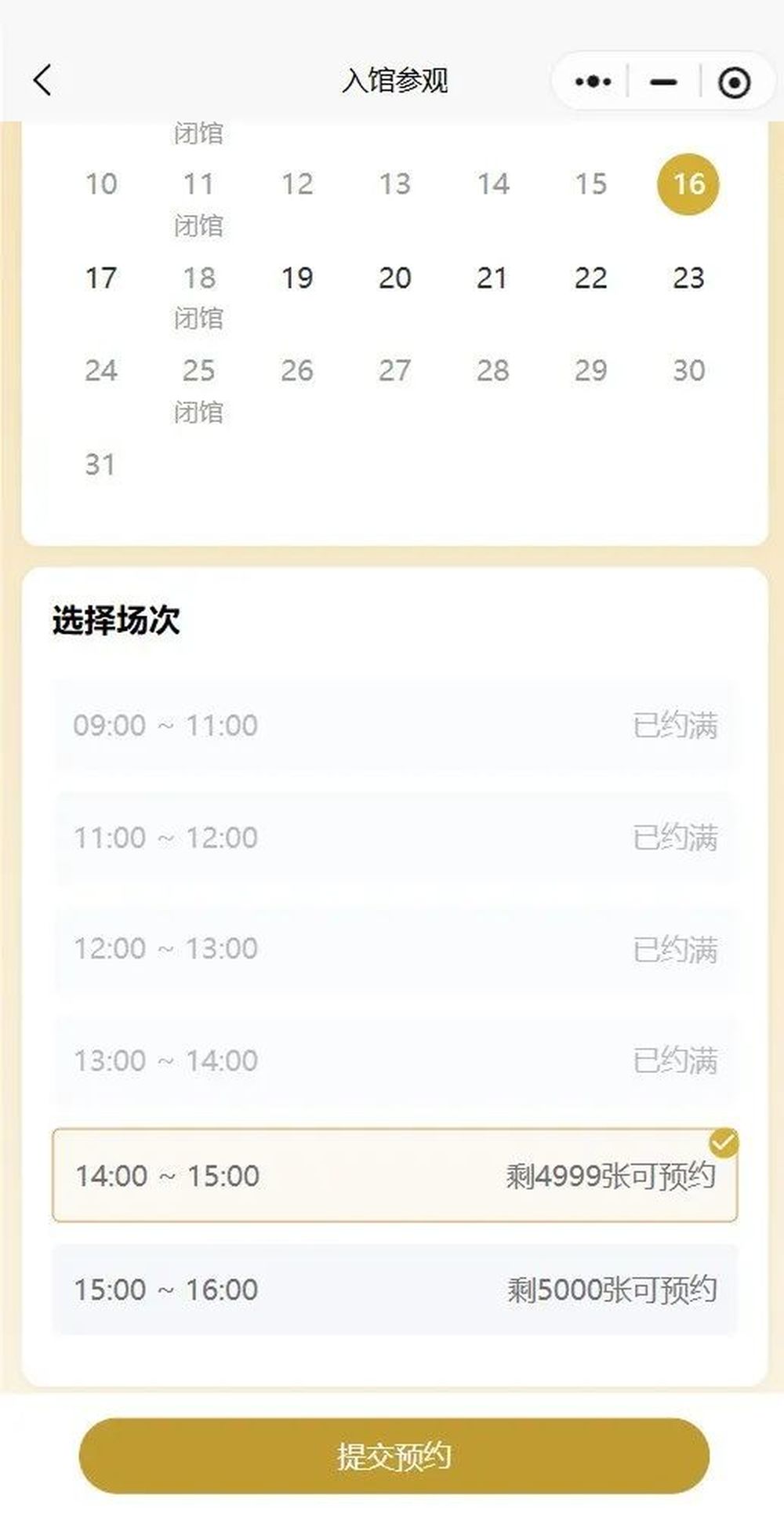Select date 21 on the calendar

[492, 278]
